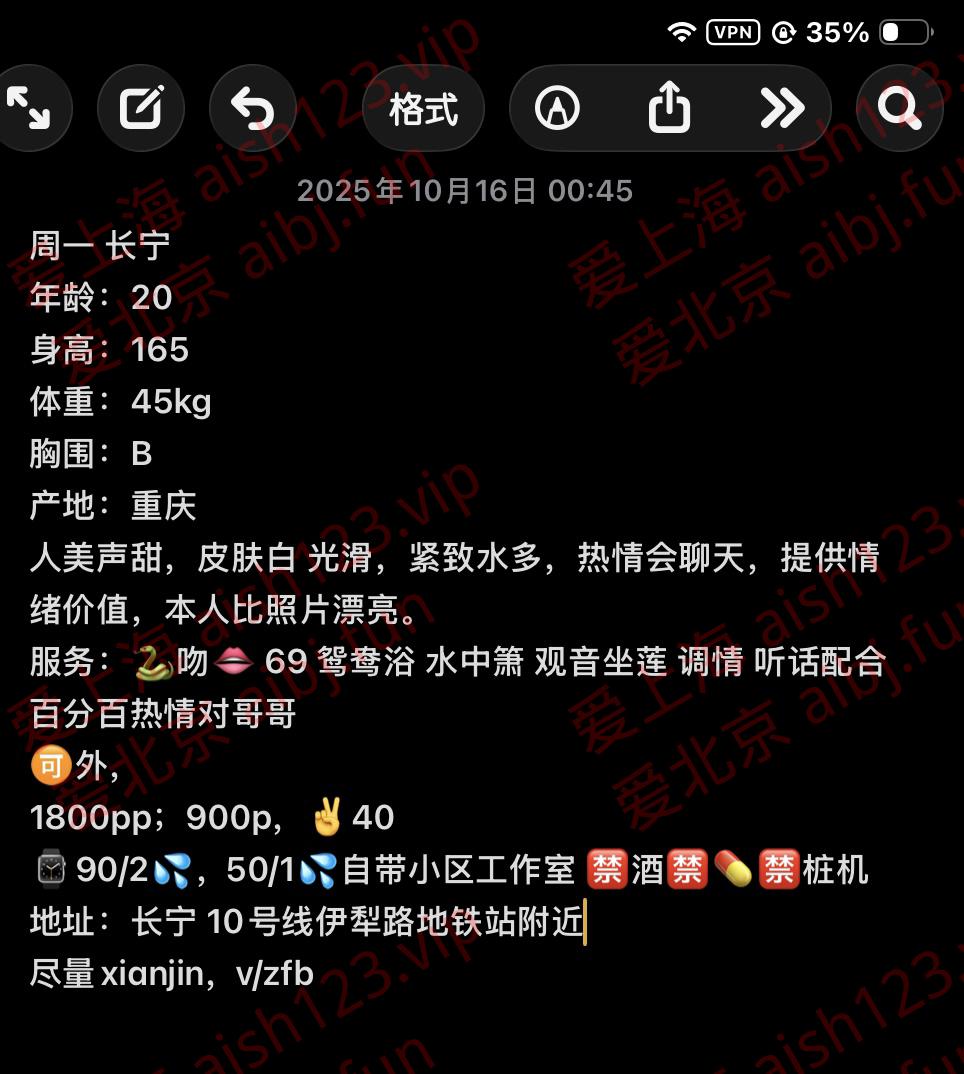The height and width of the screenshot is (1074, 964).
Task: Reveal more tools with the double-chevron icon
Action: [x=784, y=108]
